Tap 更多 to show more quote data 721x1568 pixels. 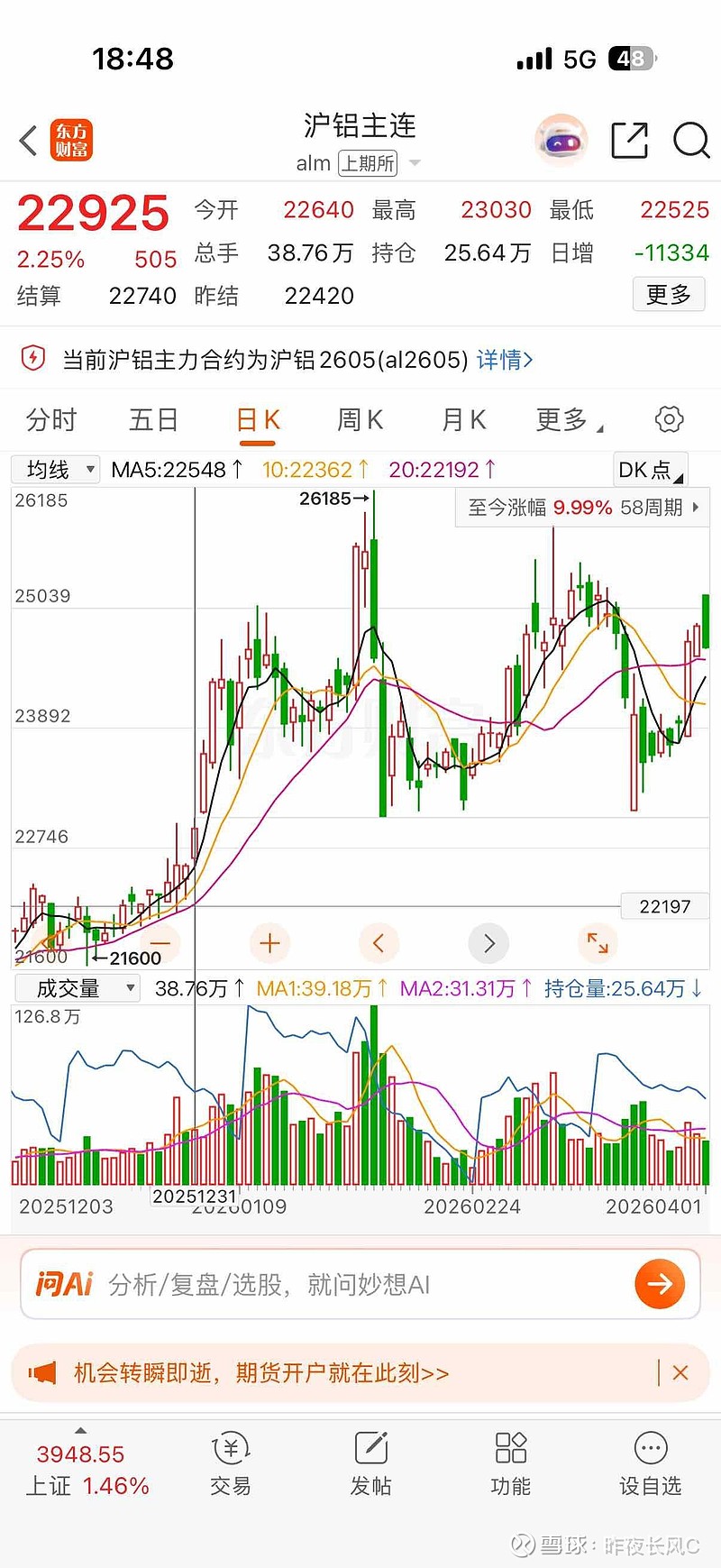coord(669,295)
